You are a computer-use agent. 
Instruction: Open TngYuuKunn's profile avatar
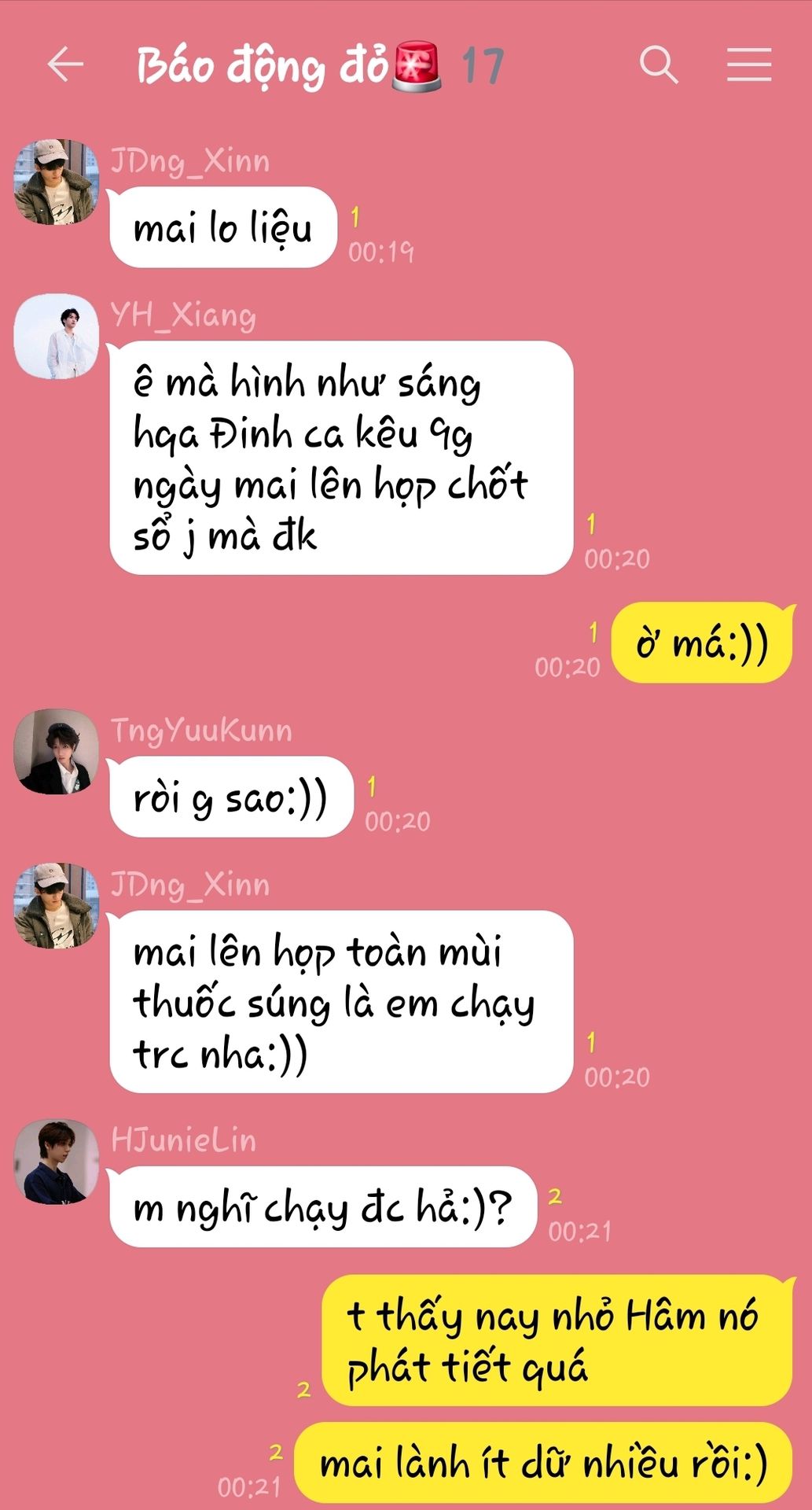click(56, 752)
